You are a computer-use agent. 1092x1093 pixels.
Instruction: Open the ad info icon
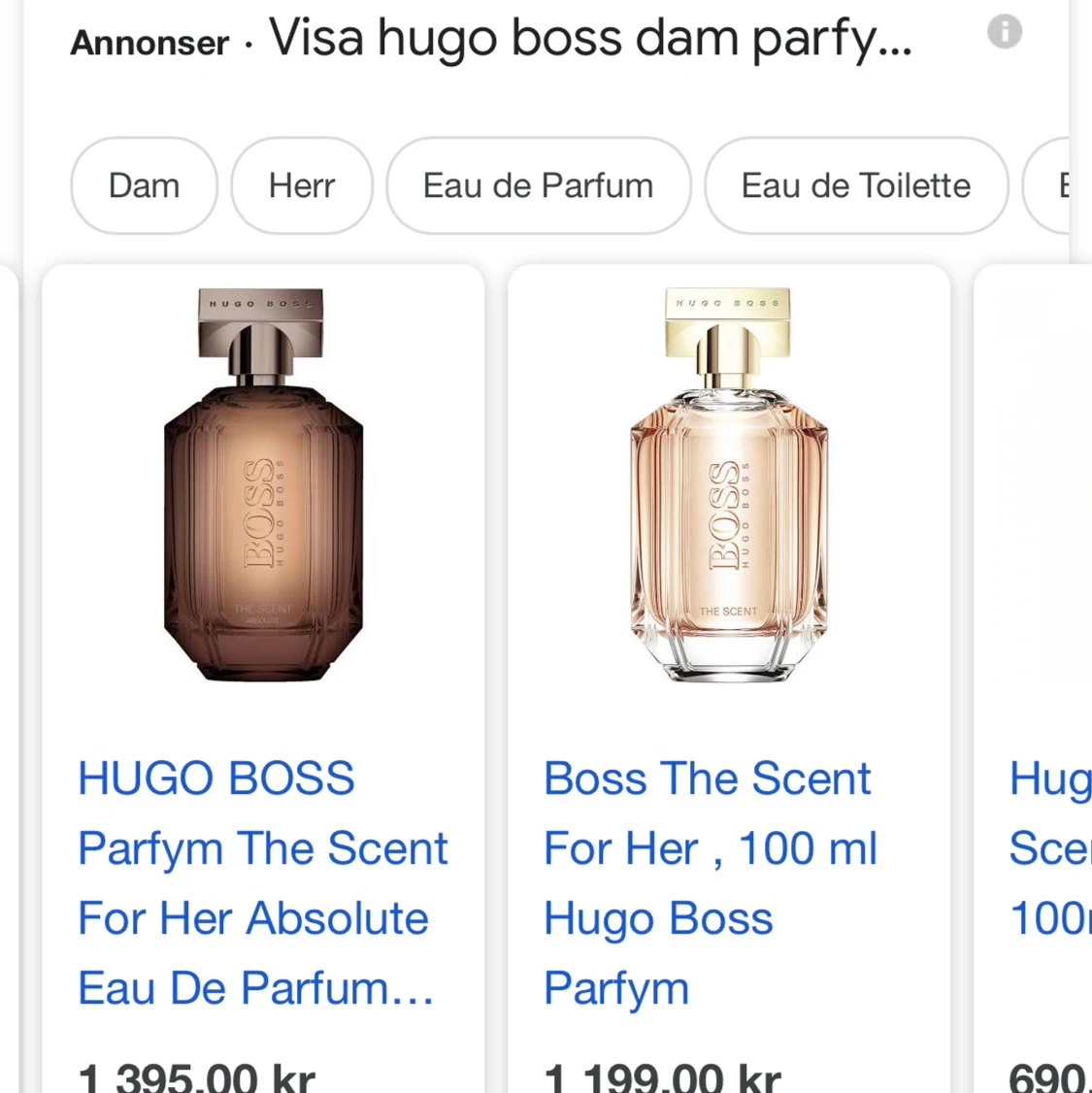[1005, 32]
